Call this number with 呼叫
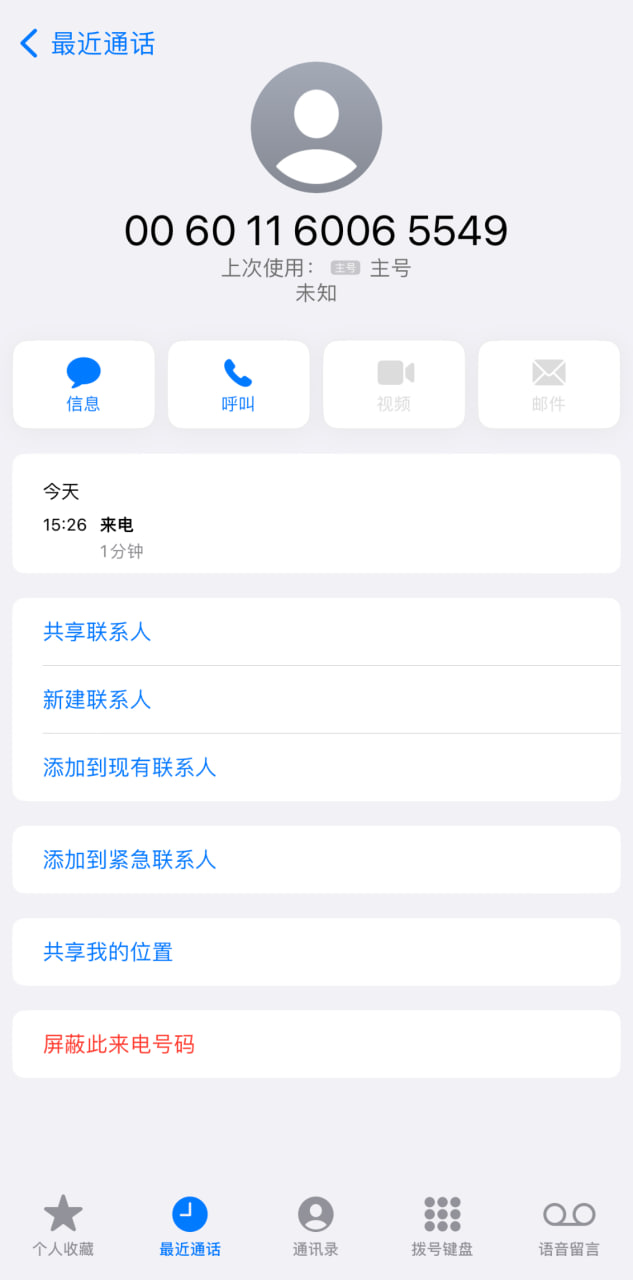Viewport: 633px width, 1280px height. pos(238,385)
